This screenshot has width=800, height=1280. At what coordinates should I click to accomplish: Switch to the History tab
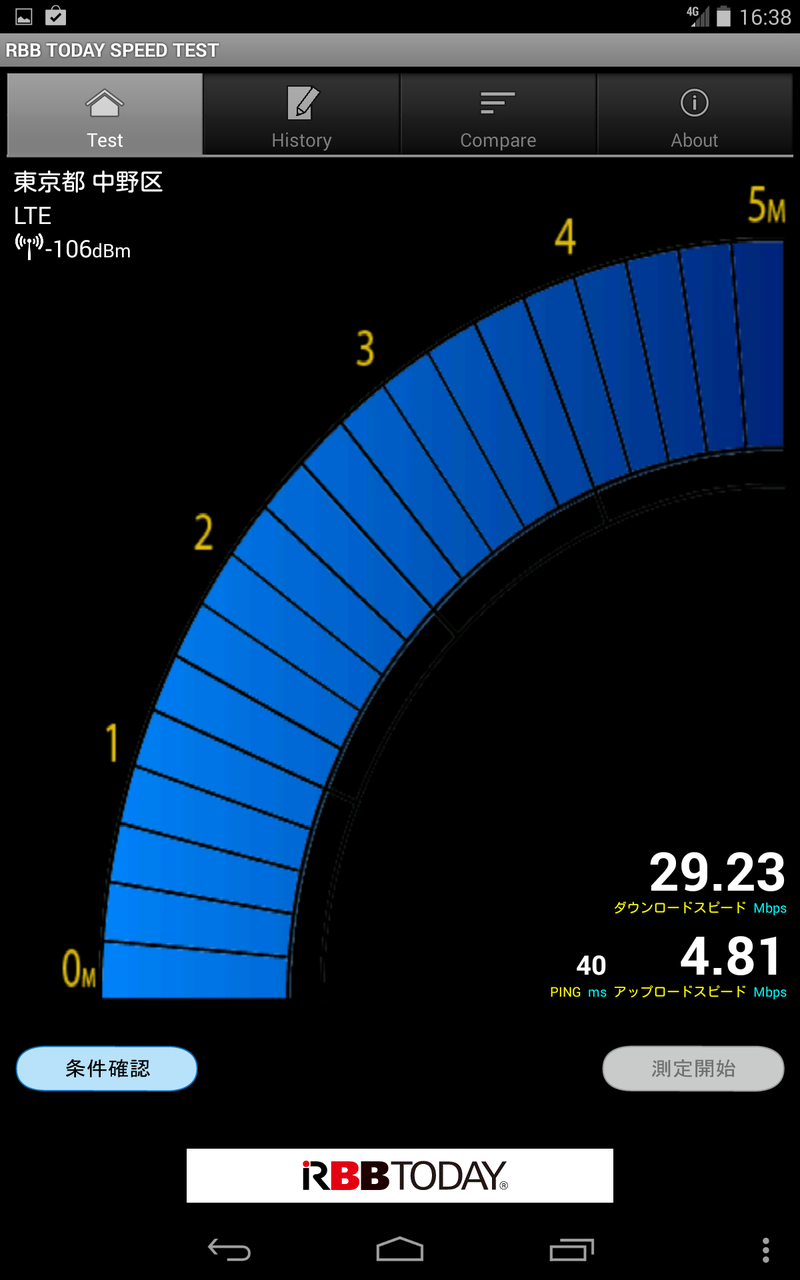(x=301, y=114)
